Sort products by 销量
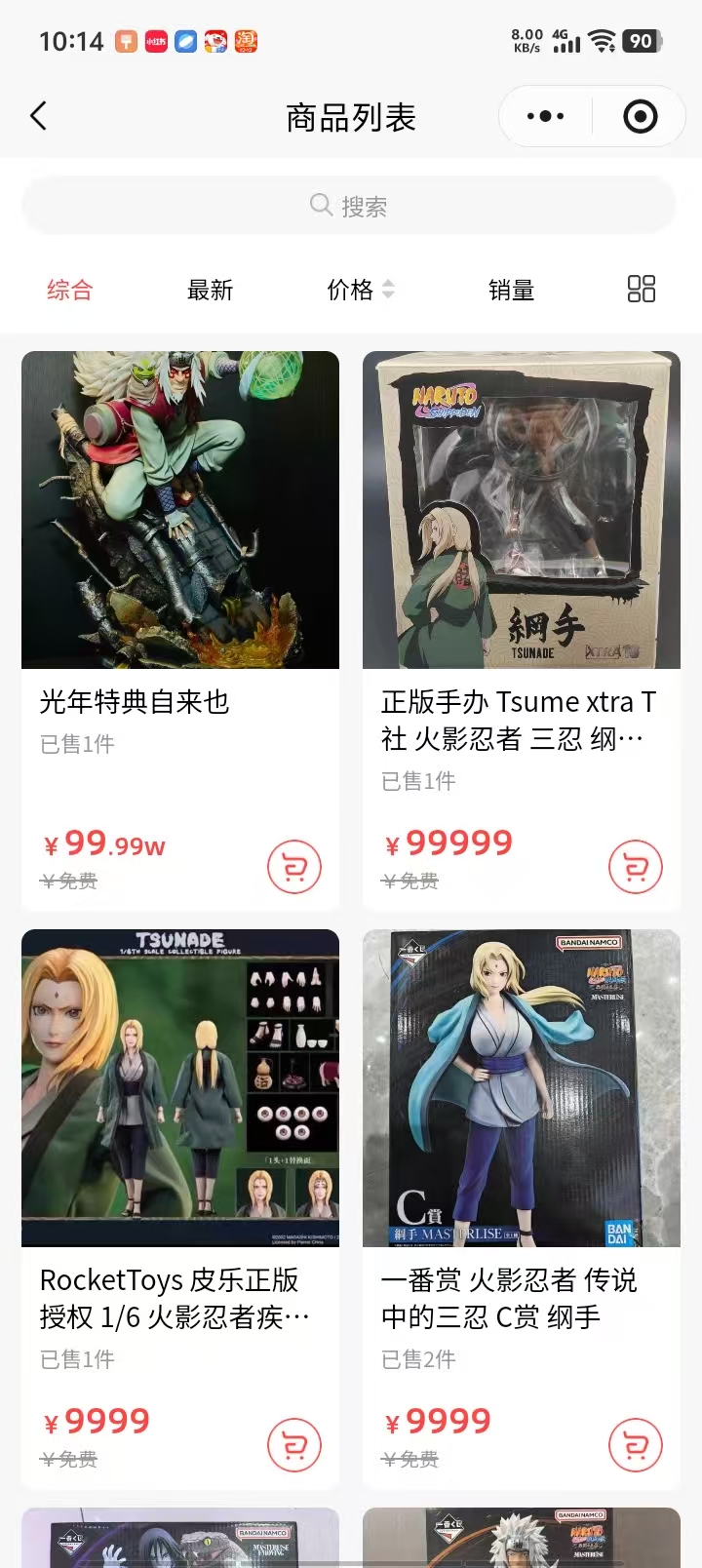Viewport: 702px width, 1568px height. point(511,290)
